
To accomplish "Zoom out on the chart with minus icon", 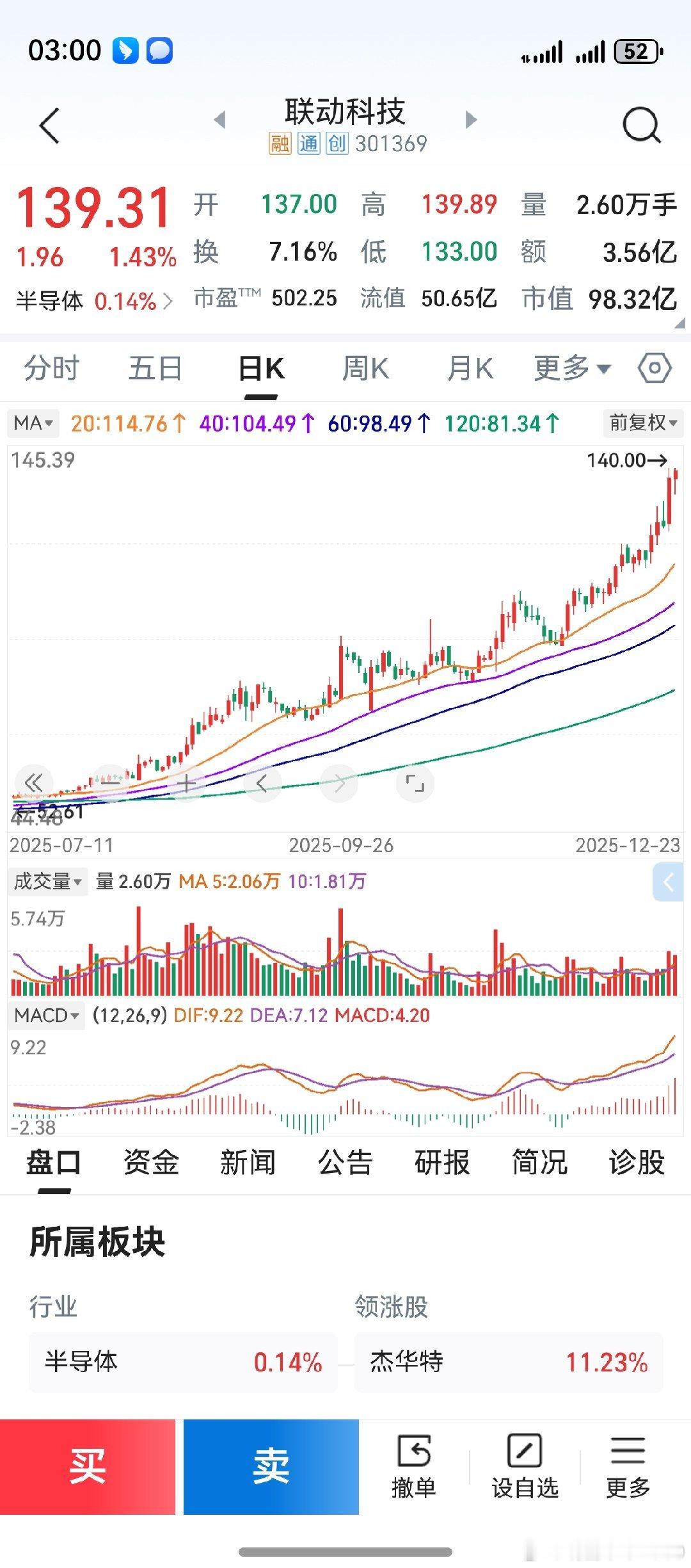I will tap(109, 782).
